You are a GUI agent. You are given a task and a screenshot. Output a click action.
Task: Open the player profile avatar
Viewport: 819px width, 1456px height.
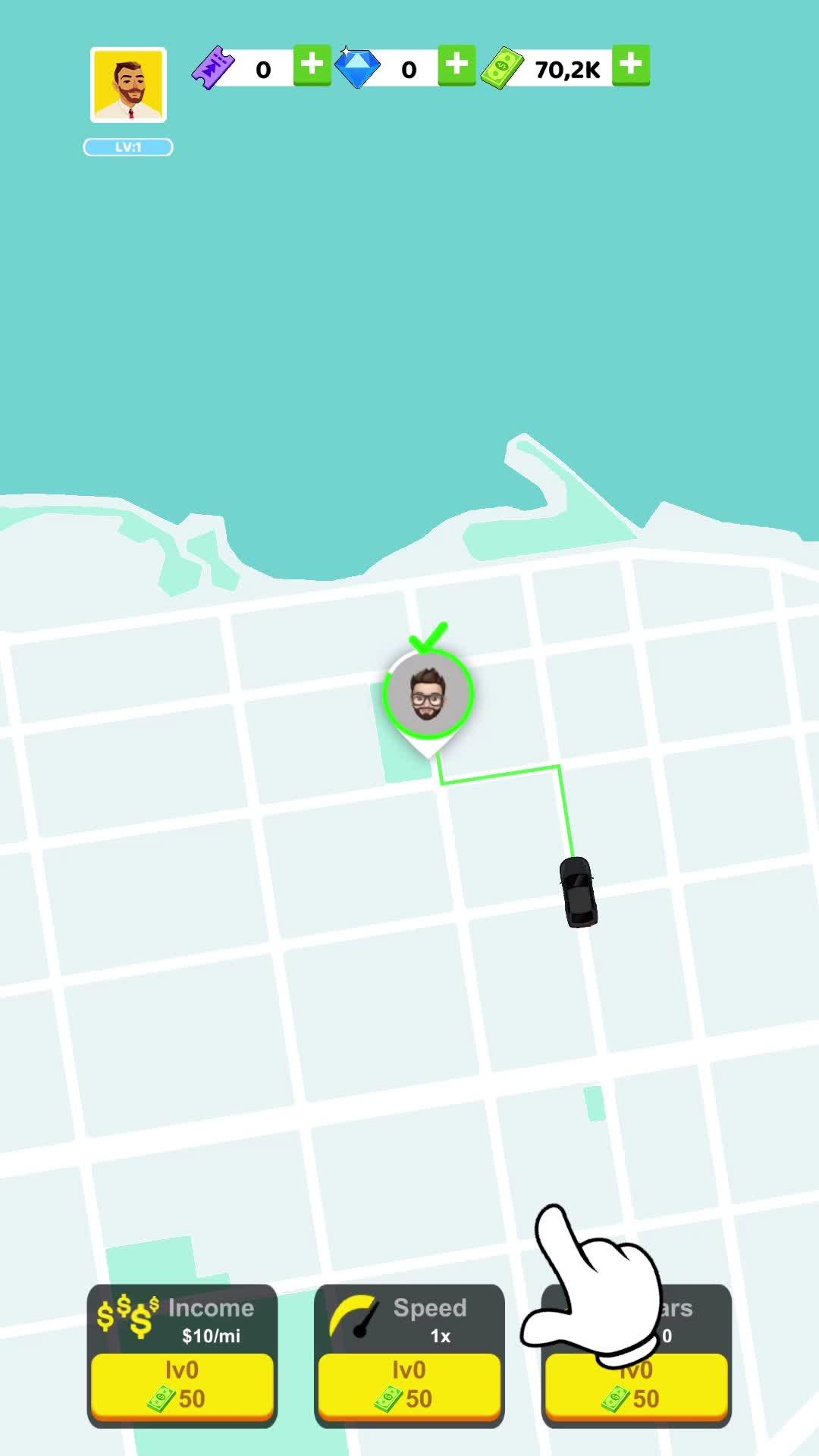128,85
